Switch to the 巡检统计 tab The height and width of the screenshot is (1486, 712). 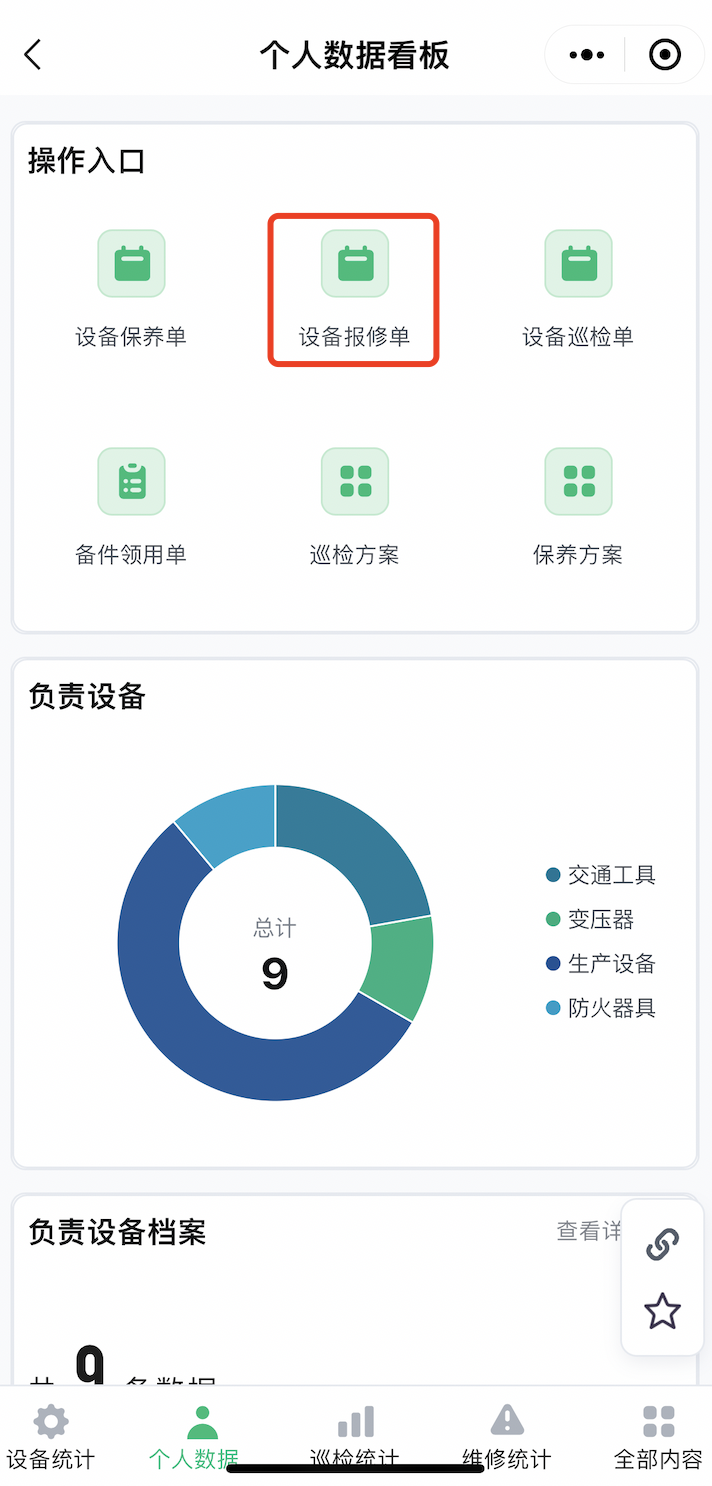(x=355, y=1437)
